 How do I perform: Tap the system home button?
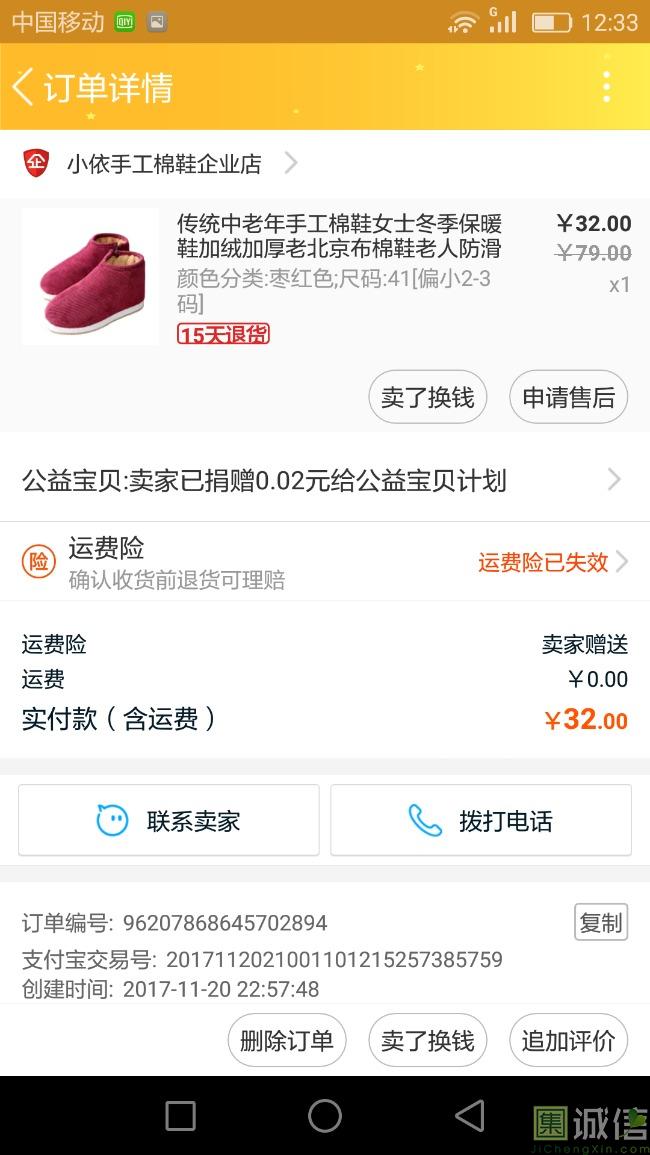click(325, 1115)
